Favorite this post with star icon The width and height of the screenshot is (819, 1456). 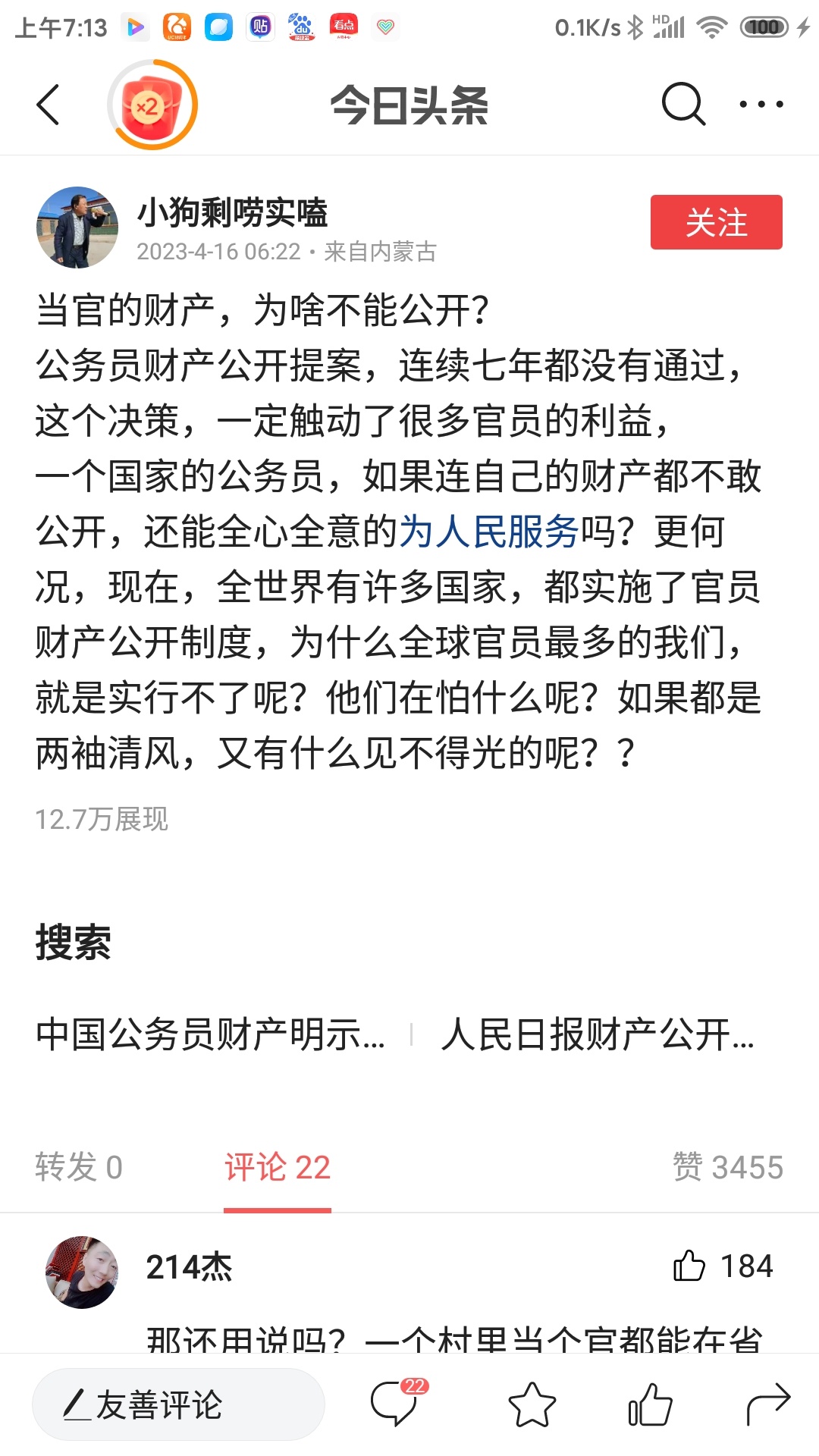click(532, 1404)
